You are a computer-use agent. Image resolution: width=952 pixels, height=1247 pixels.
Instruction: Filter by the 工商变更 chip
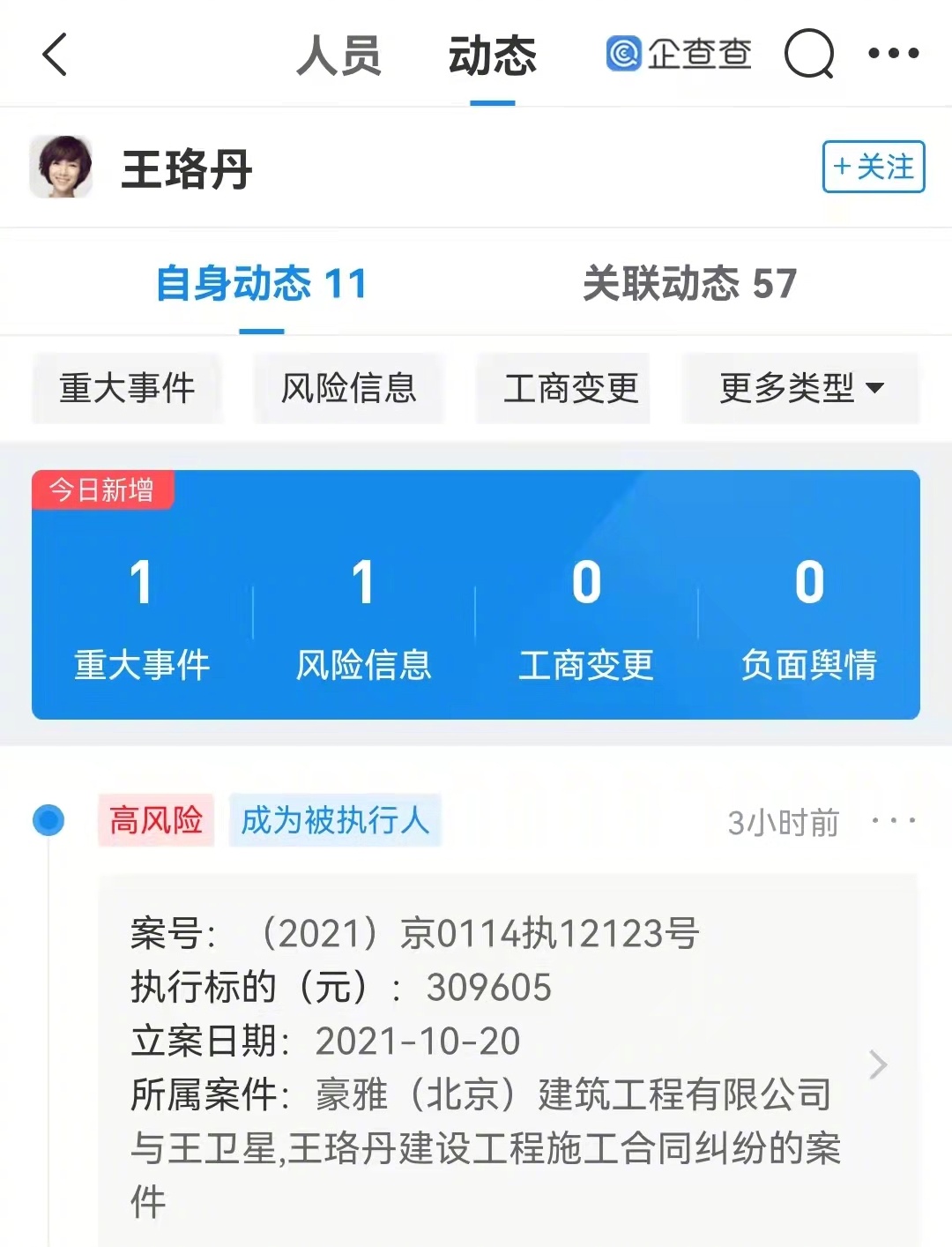click(x=570, y=388)
